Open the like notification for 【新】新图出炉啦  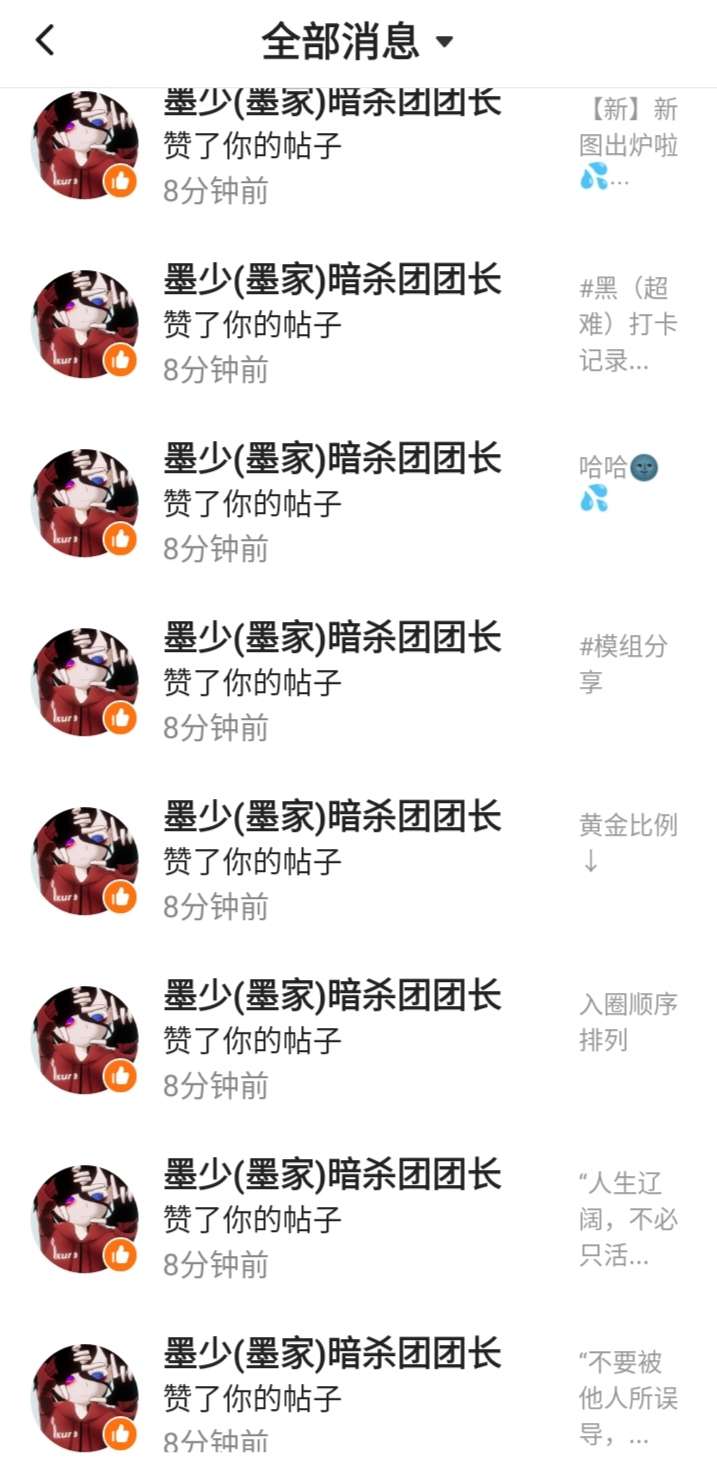358,148
